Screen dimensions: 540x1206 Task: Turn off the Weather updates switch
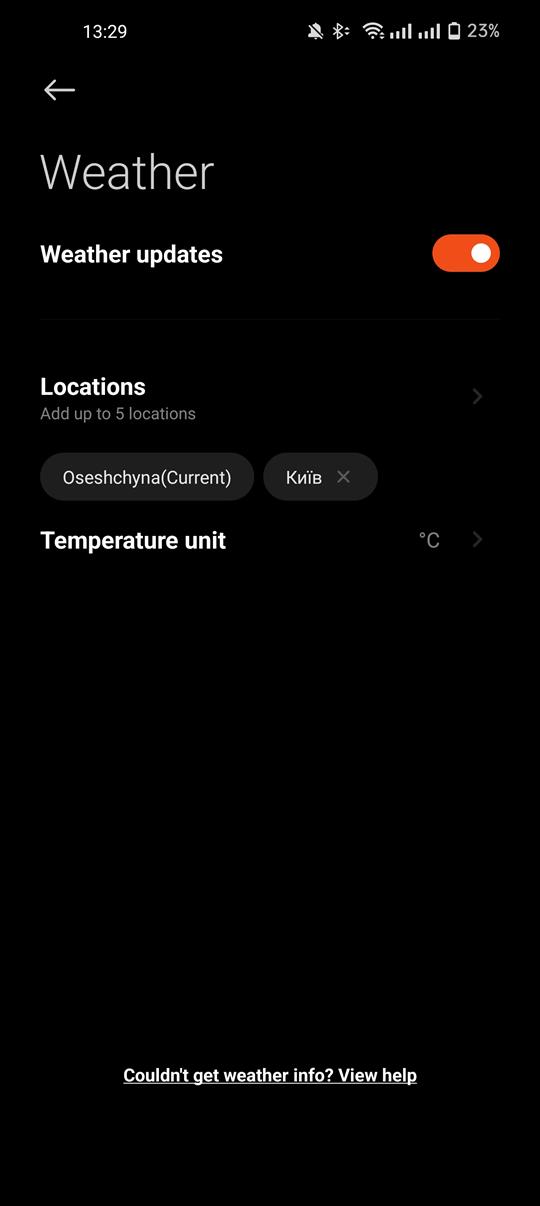[x=466, y=254]
